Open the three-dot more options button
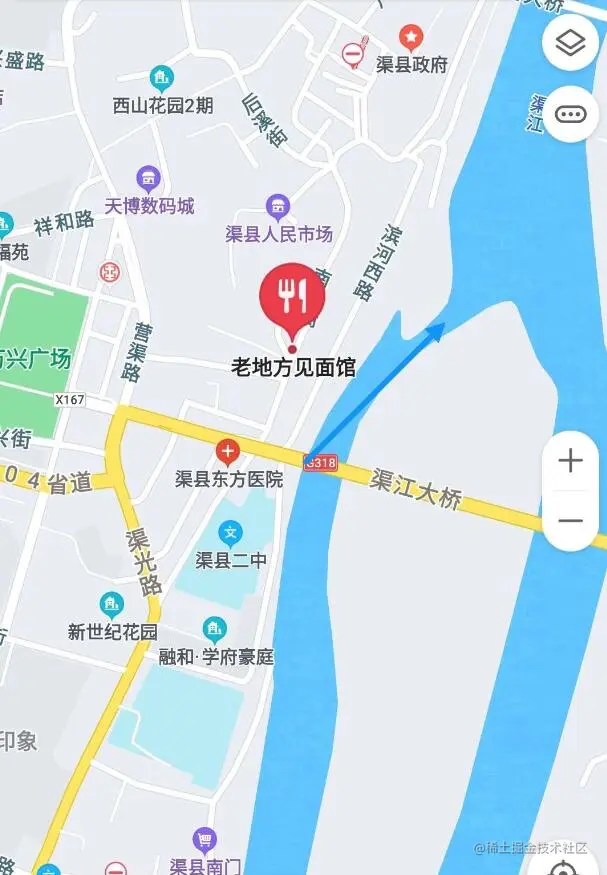 pos(570,113)
